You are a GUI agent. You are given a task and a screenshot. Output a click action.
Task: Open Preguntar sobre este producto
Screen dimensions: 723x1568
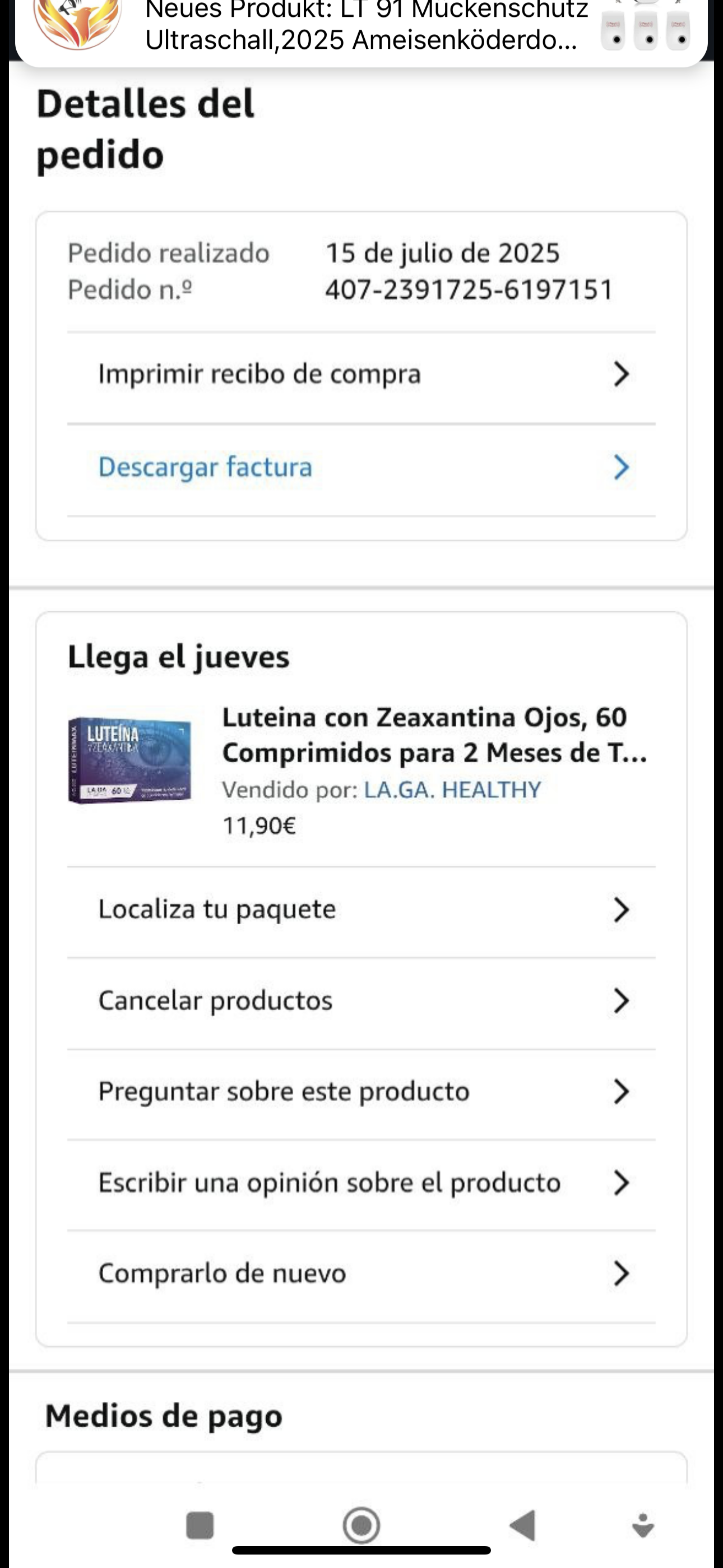tap(361, 1091)
